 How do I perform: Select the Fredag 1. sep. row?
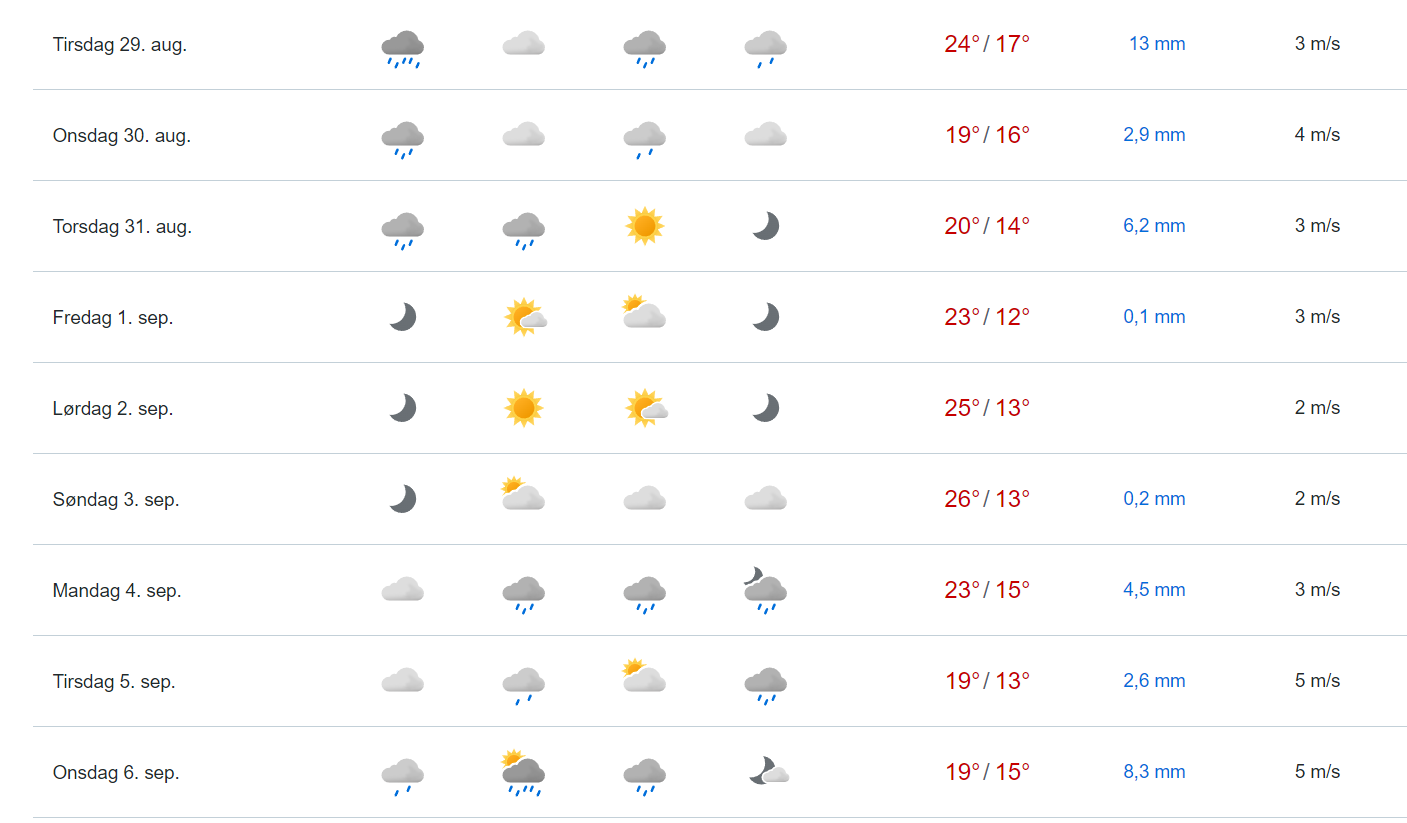pos(113,318)
